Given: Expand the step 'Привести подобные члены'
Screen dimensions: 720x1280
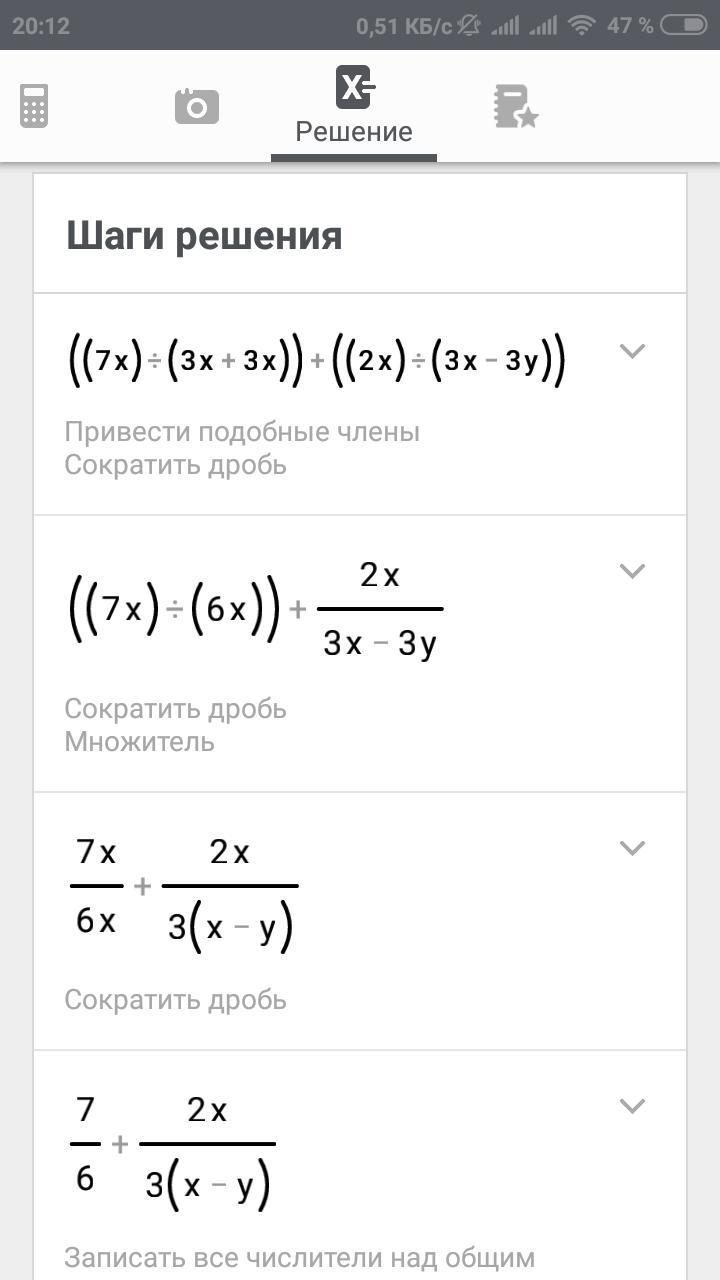Looking at the screenshot, I should click(x=631, y=351).
